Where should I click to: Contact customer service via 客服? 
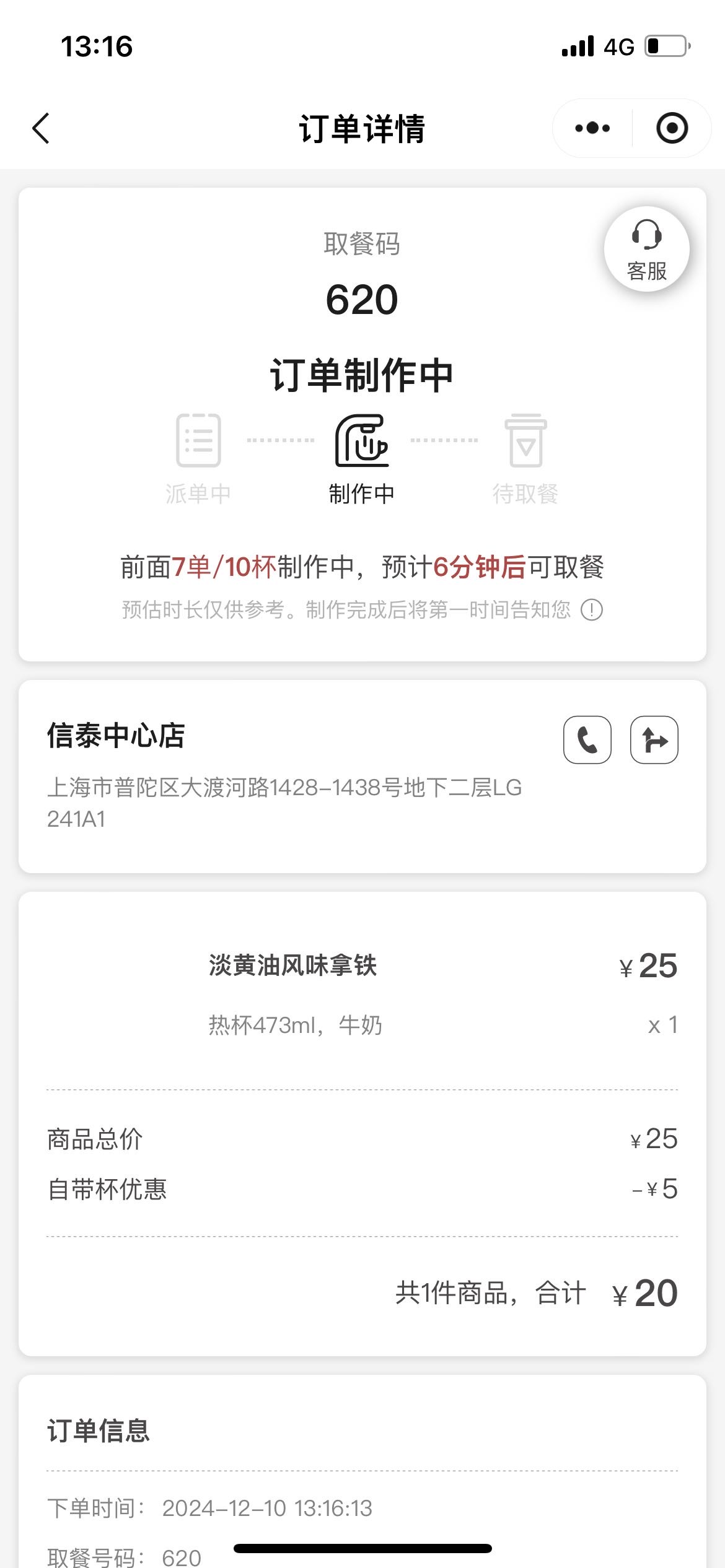[x=646, y=249]
